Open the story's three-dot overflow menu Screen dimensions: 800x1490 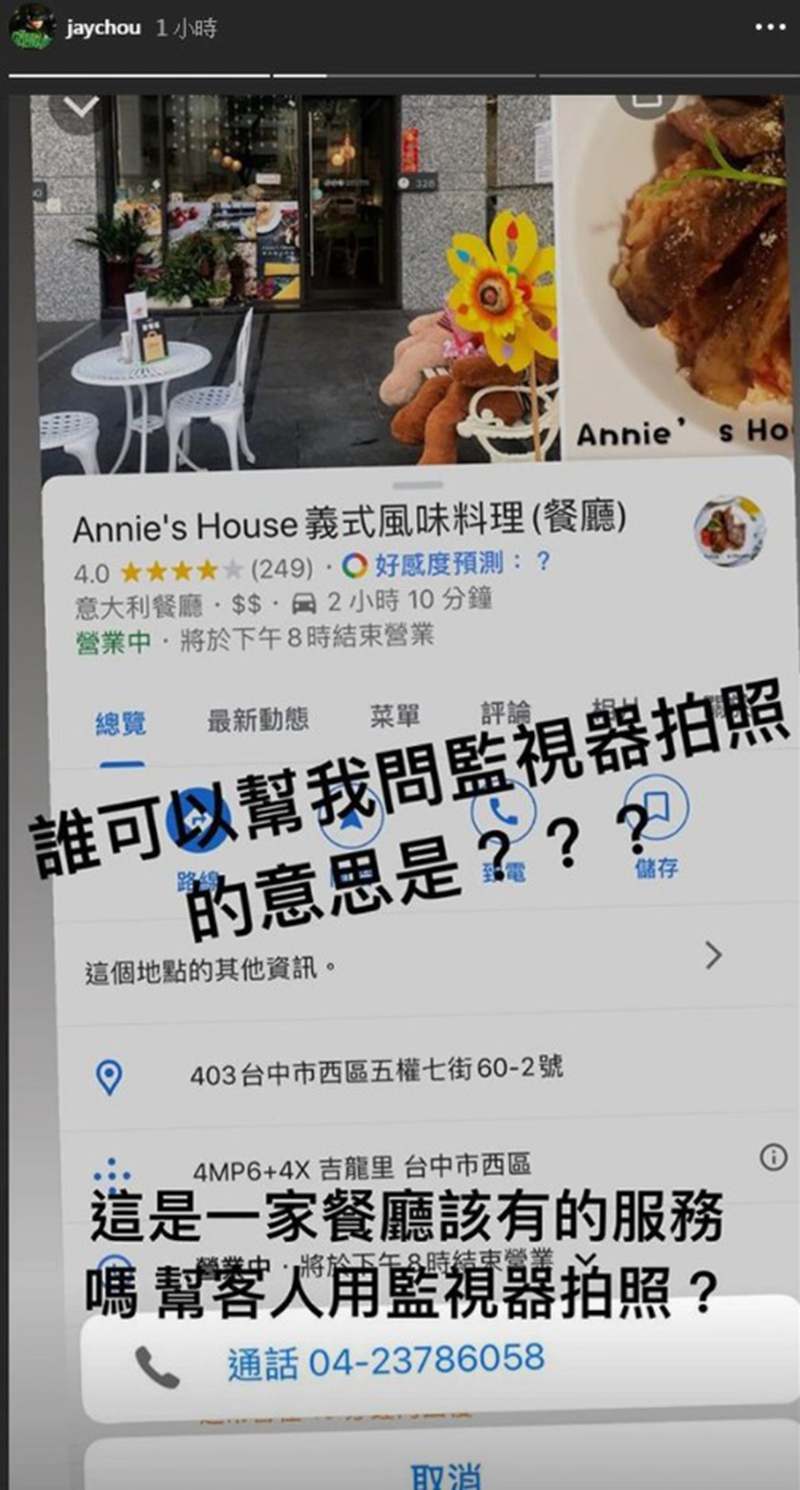tap(770, 27)
